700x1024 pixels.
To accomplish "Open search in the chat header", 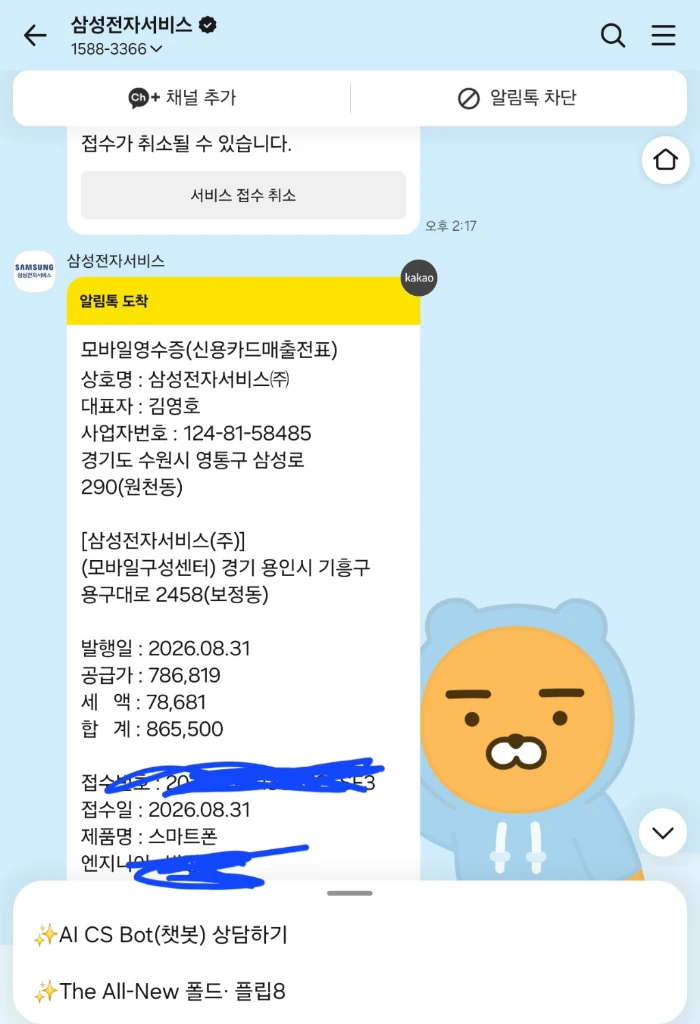I will click(x=612, y=35).
